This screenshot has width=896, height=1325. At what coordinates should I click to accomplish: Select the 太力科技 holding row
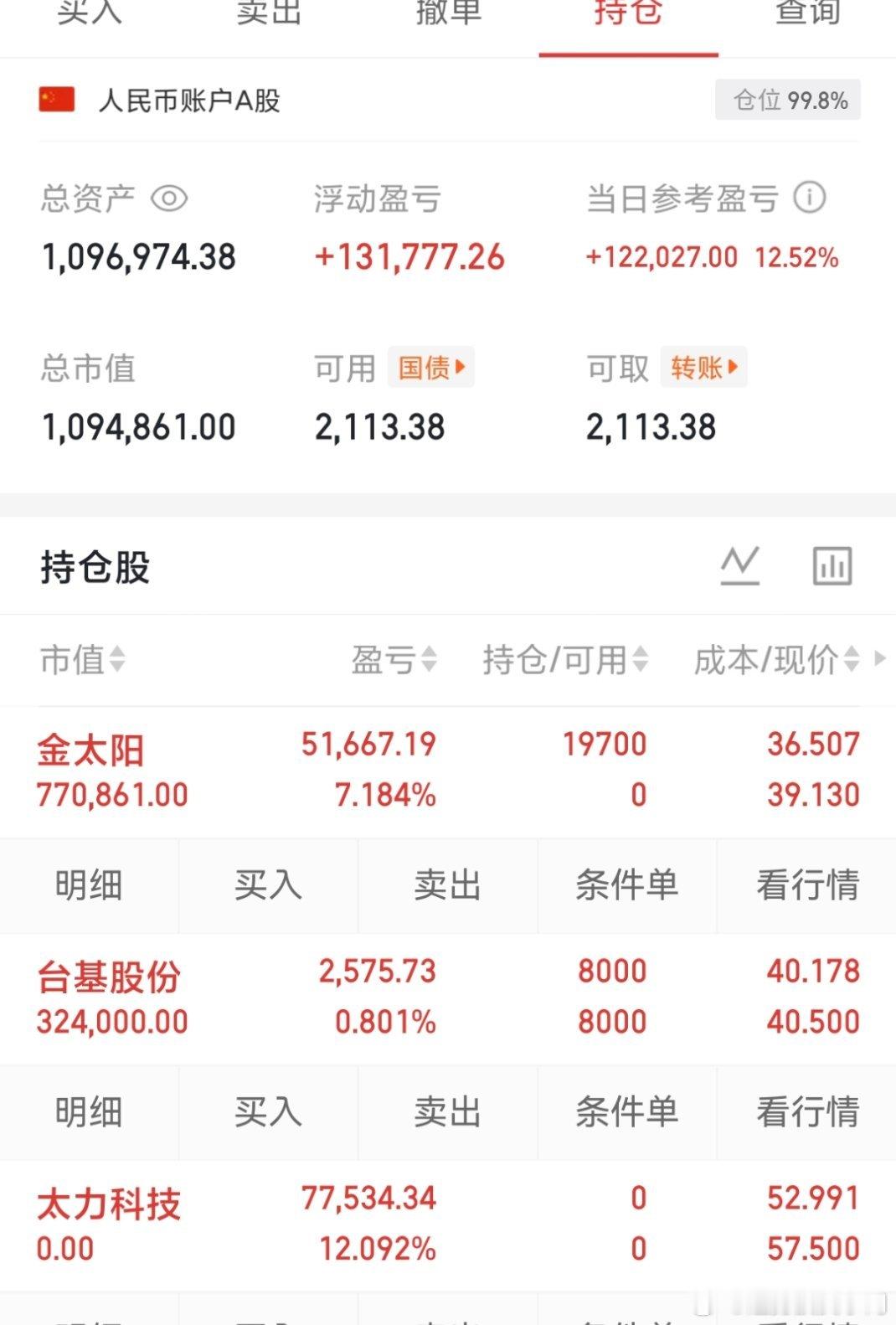448,1224
